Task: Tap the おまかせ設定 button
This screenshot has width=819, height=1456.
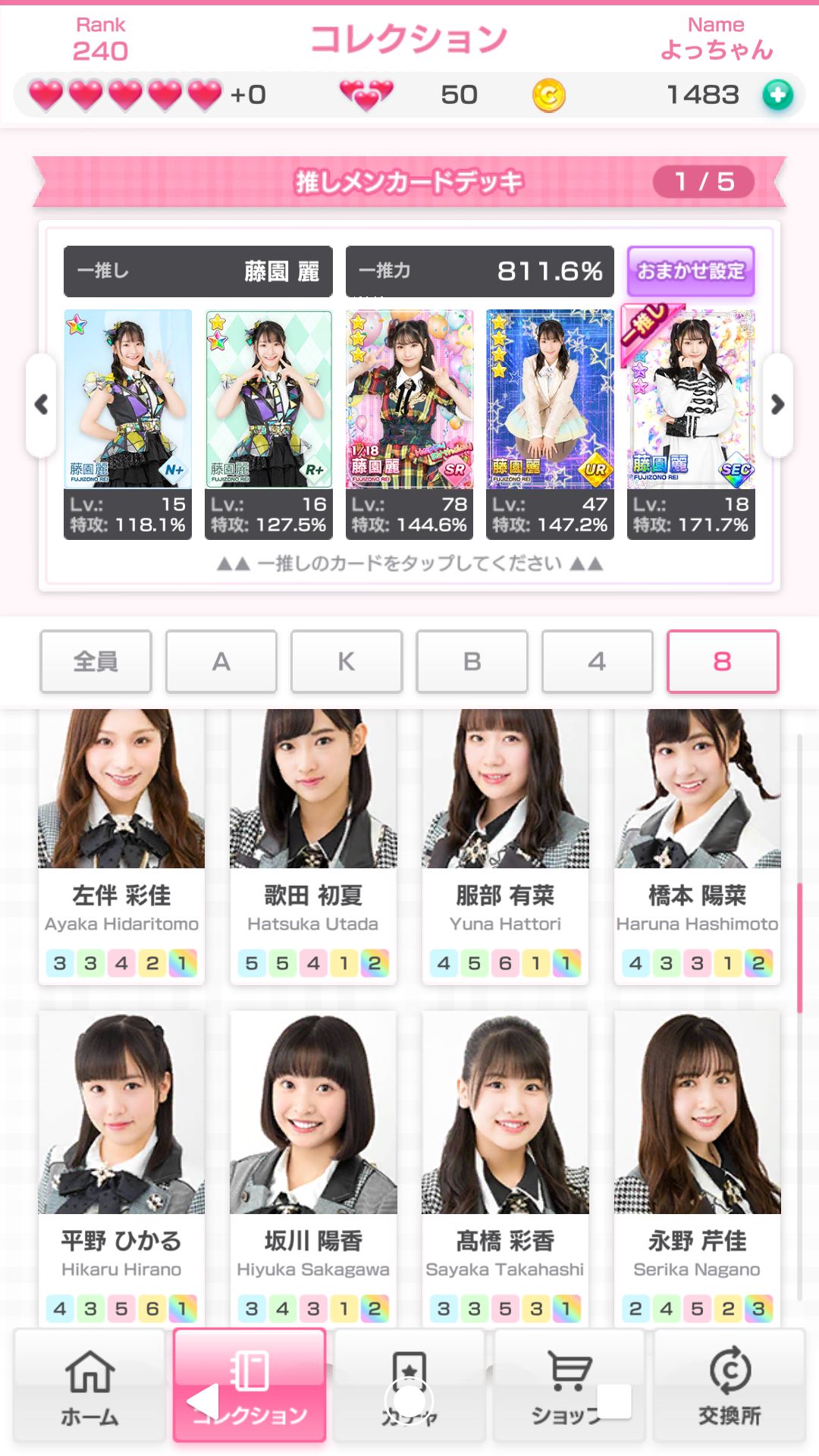Action: pos(691,271)
